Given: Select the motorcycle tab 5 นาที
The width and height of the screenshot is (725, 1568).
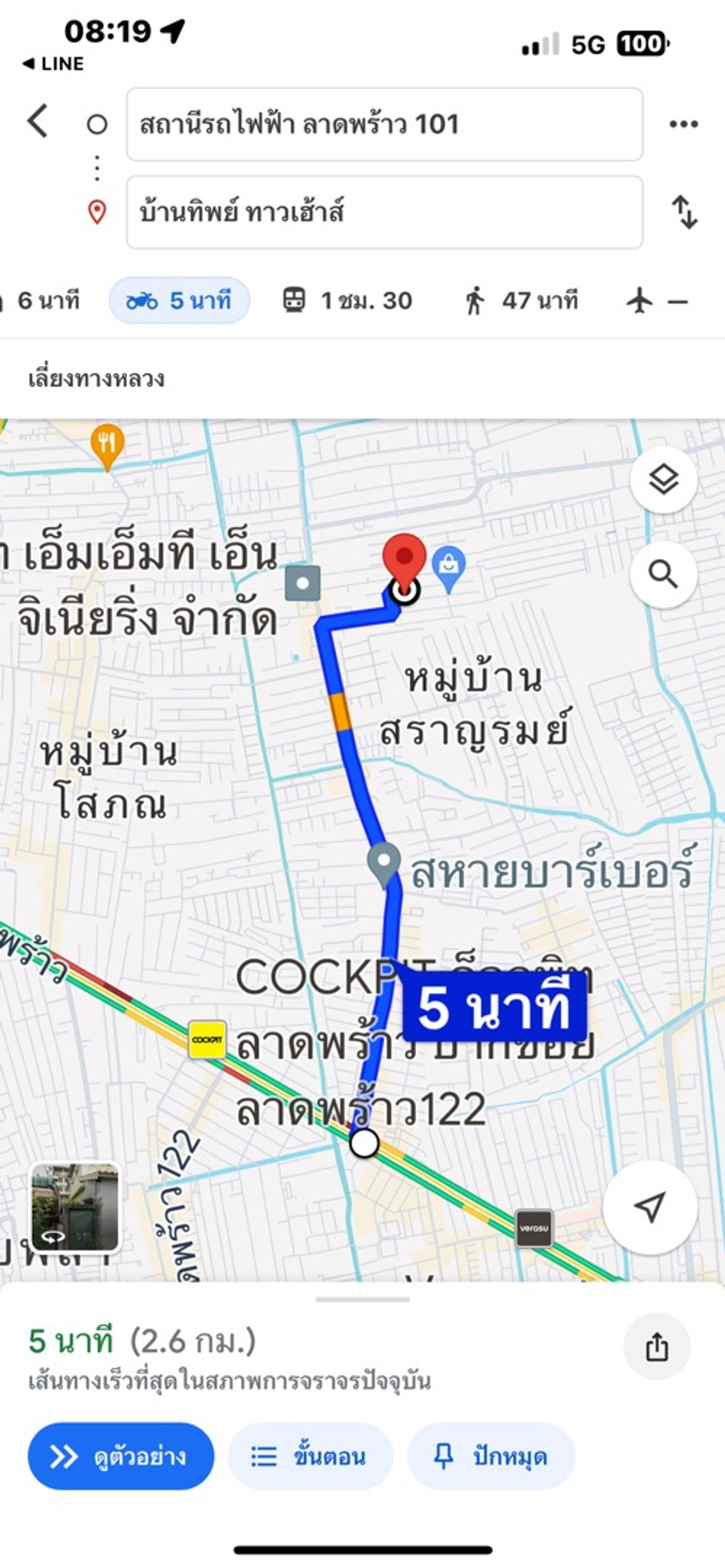Looking at the screenshot, I should (x=179, y=301).
